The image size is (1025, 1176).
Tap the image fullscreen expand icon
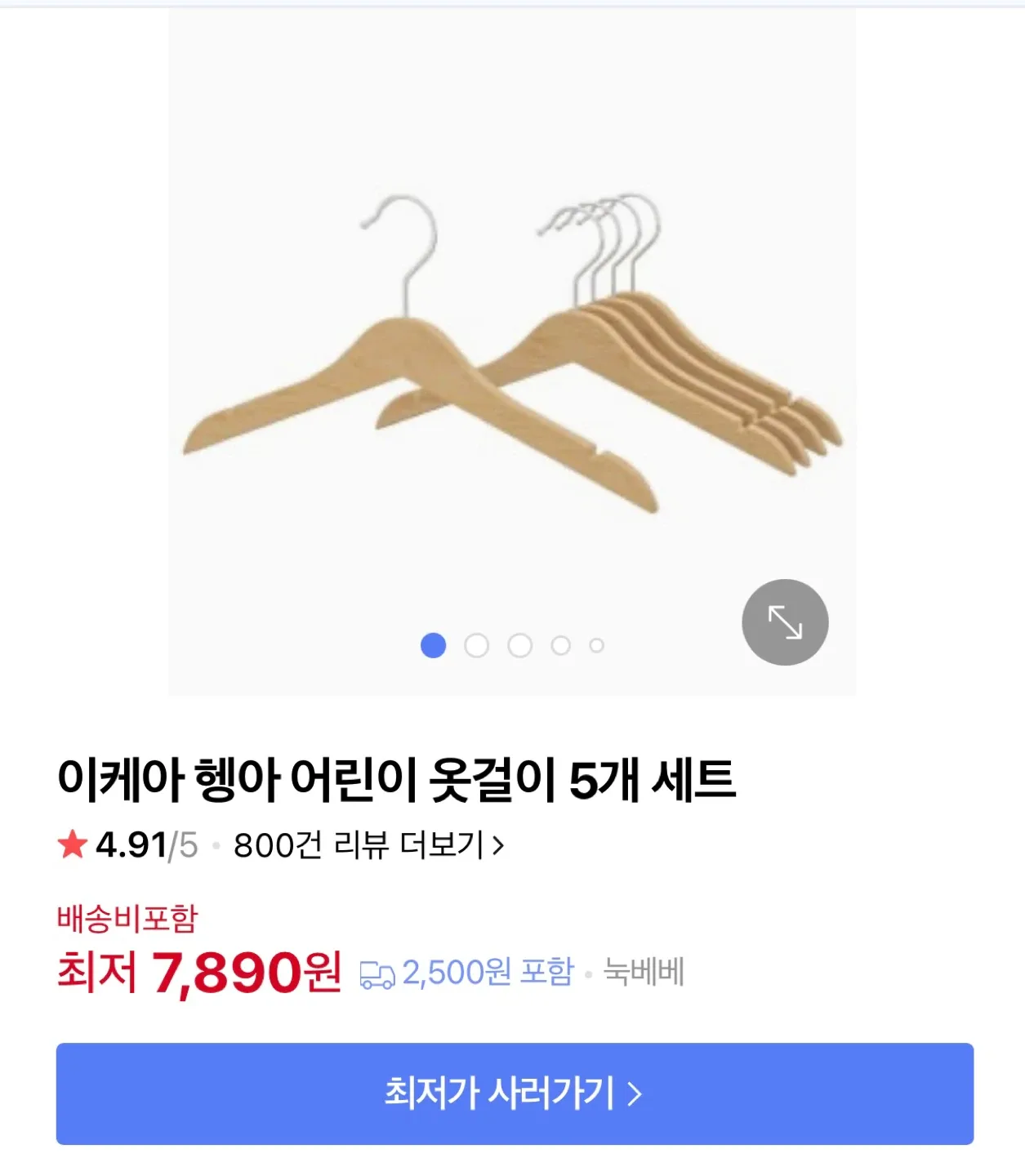tap(785, 621)
